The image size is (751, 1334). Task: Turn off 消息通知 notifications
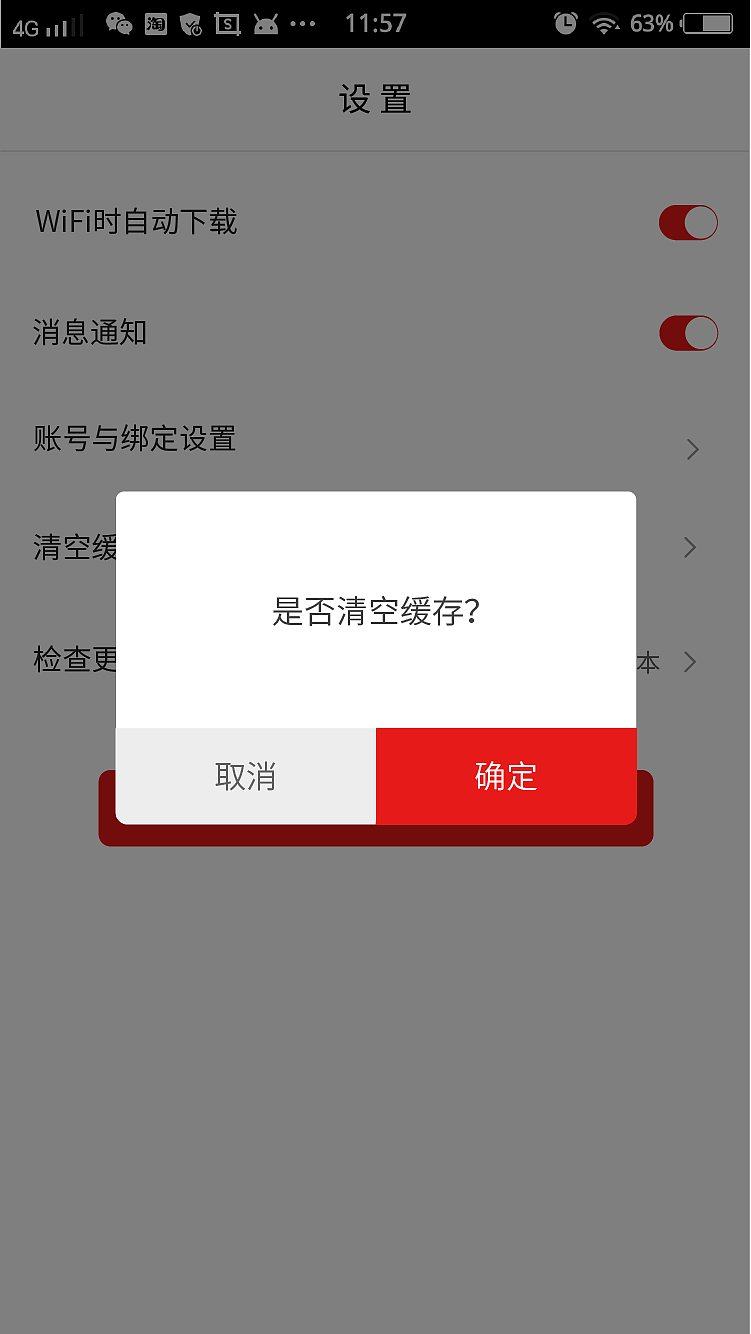point(687,333)
